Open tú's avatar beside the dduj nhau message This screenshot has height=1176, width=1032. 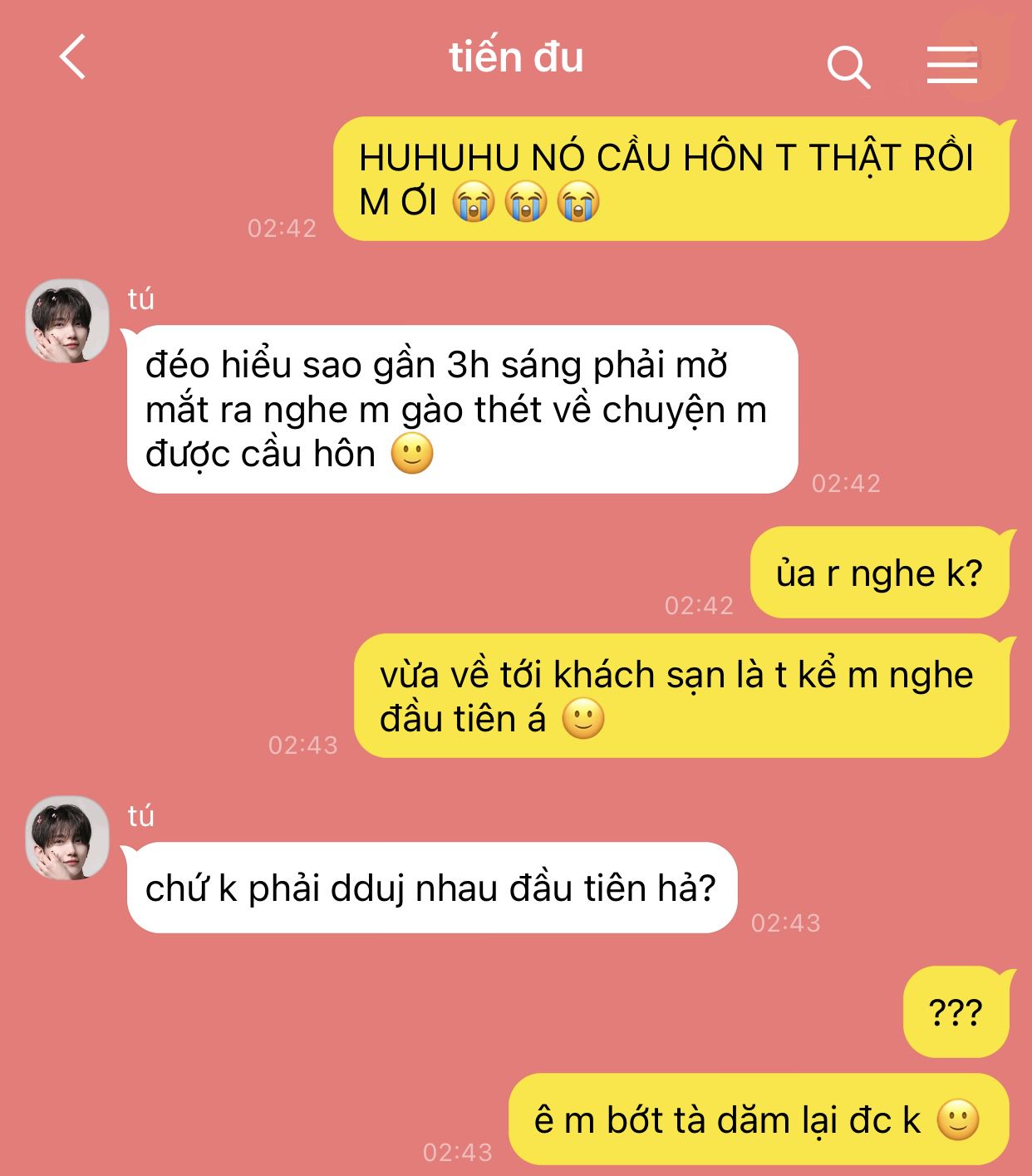click(x=67, y=838)
